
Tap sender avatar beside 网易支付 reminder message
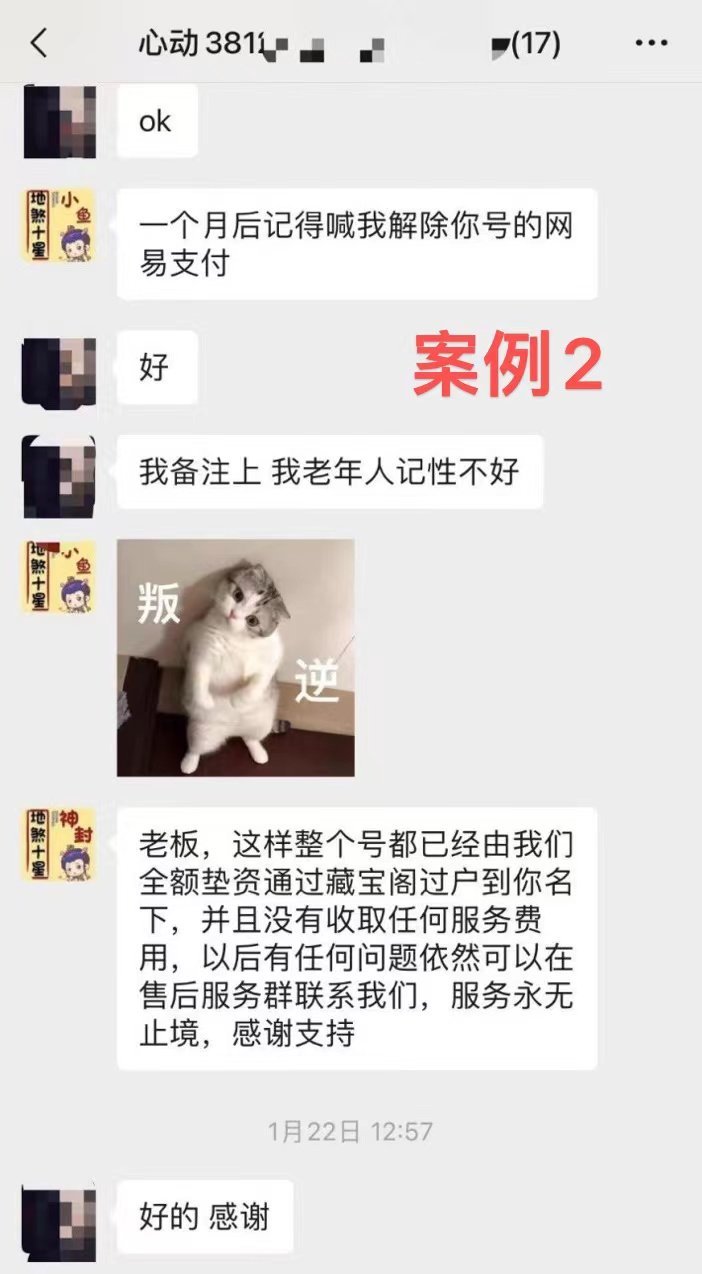click(x=59, y=225)
